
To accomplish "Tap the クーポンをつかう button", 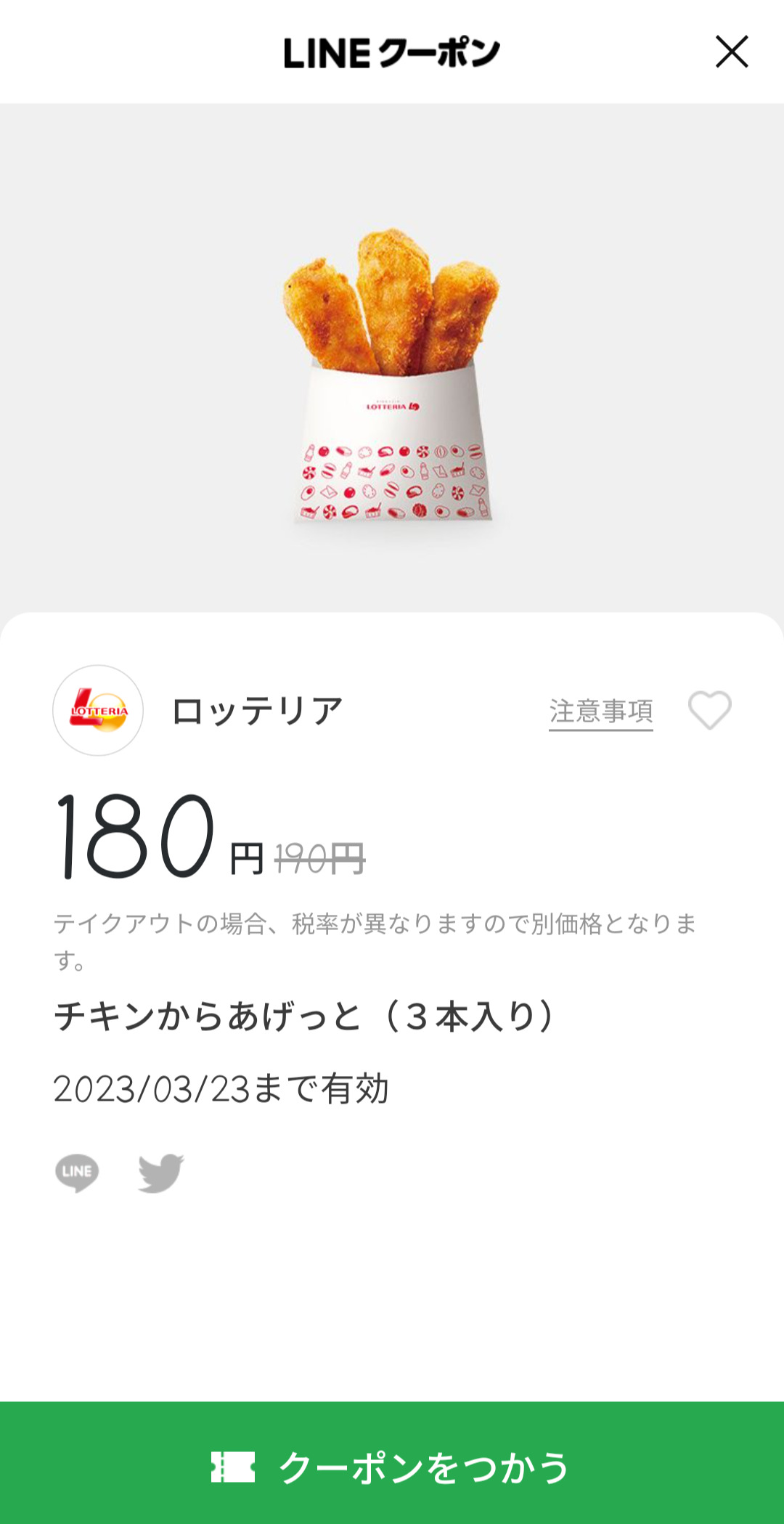I will pyautogui.click(x=392, y=1467).
